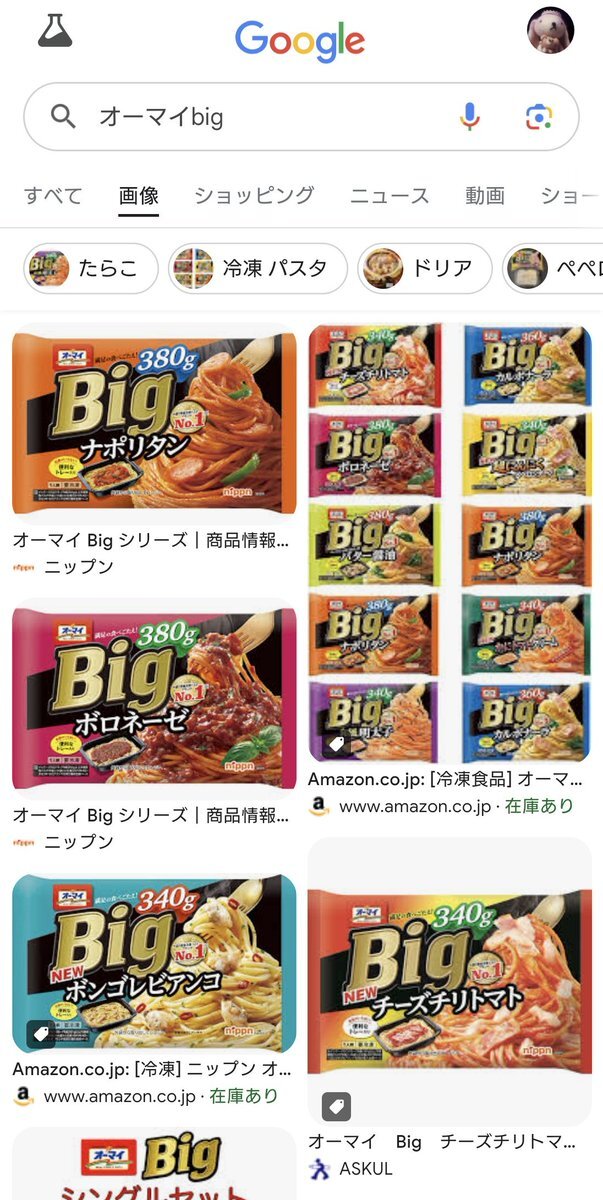The image size is (603, 1200).
Task: Switch to the ショッピング tab
Action: 254,196
